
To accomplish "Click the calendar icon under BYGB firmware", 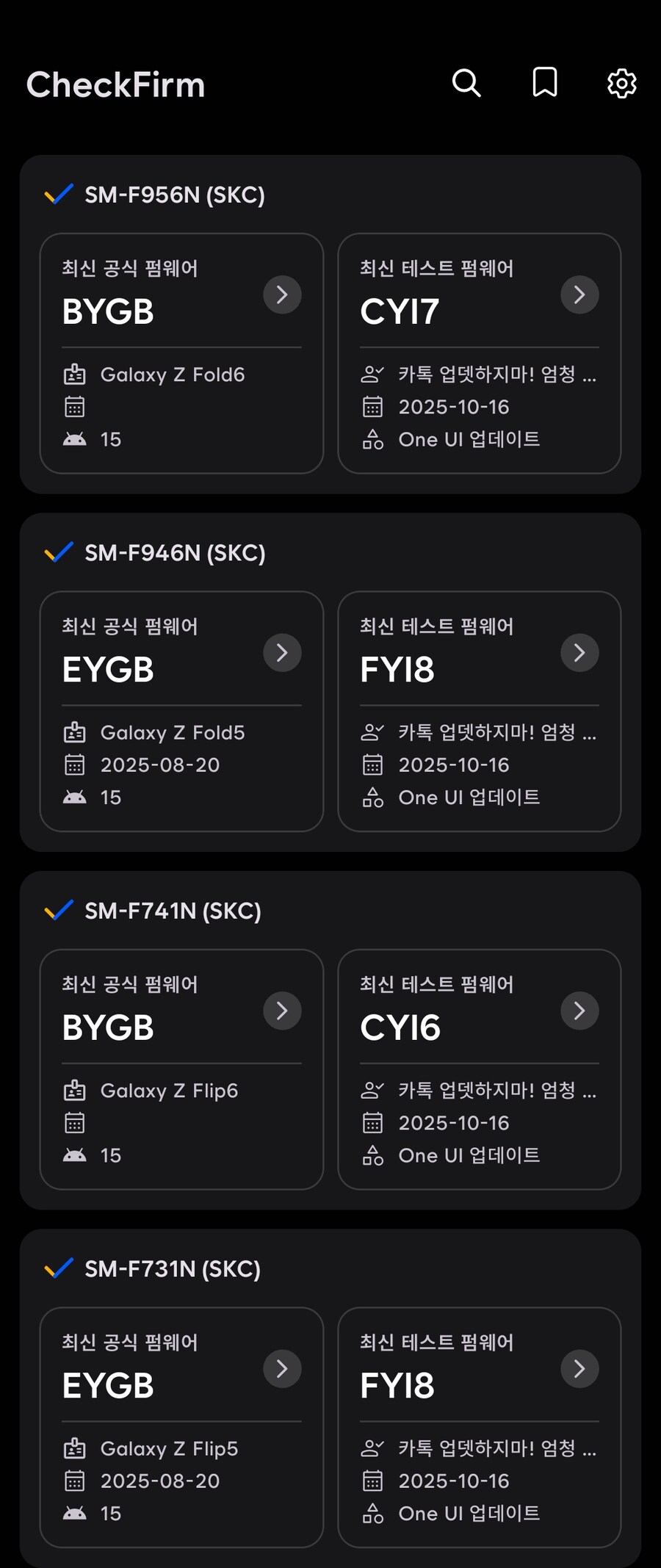I will tap(74, 406).
